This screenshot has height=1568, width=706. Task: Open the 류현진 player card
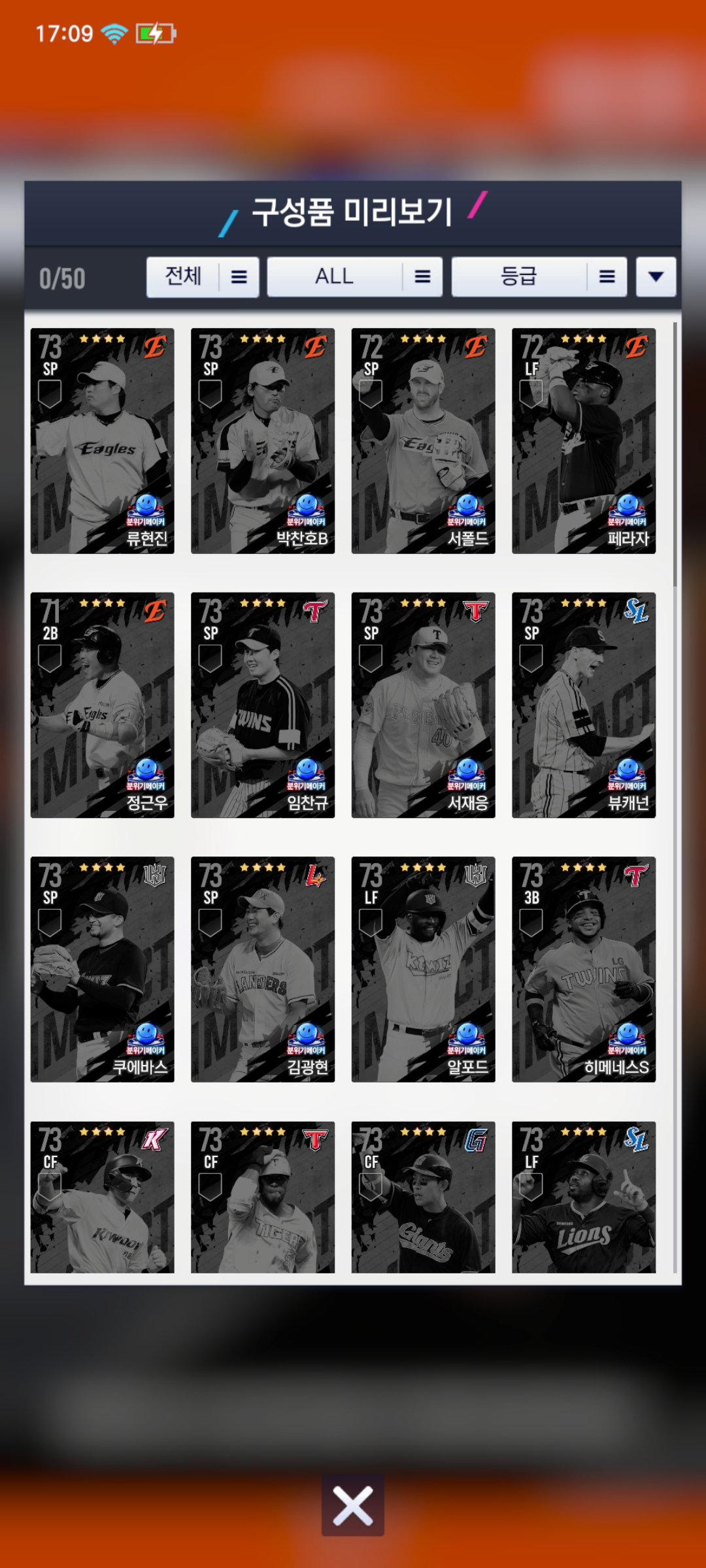pyautogui.click(x=103, y=441)
